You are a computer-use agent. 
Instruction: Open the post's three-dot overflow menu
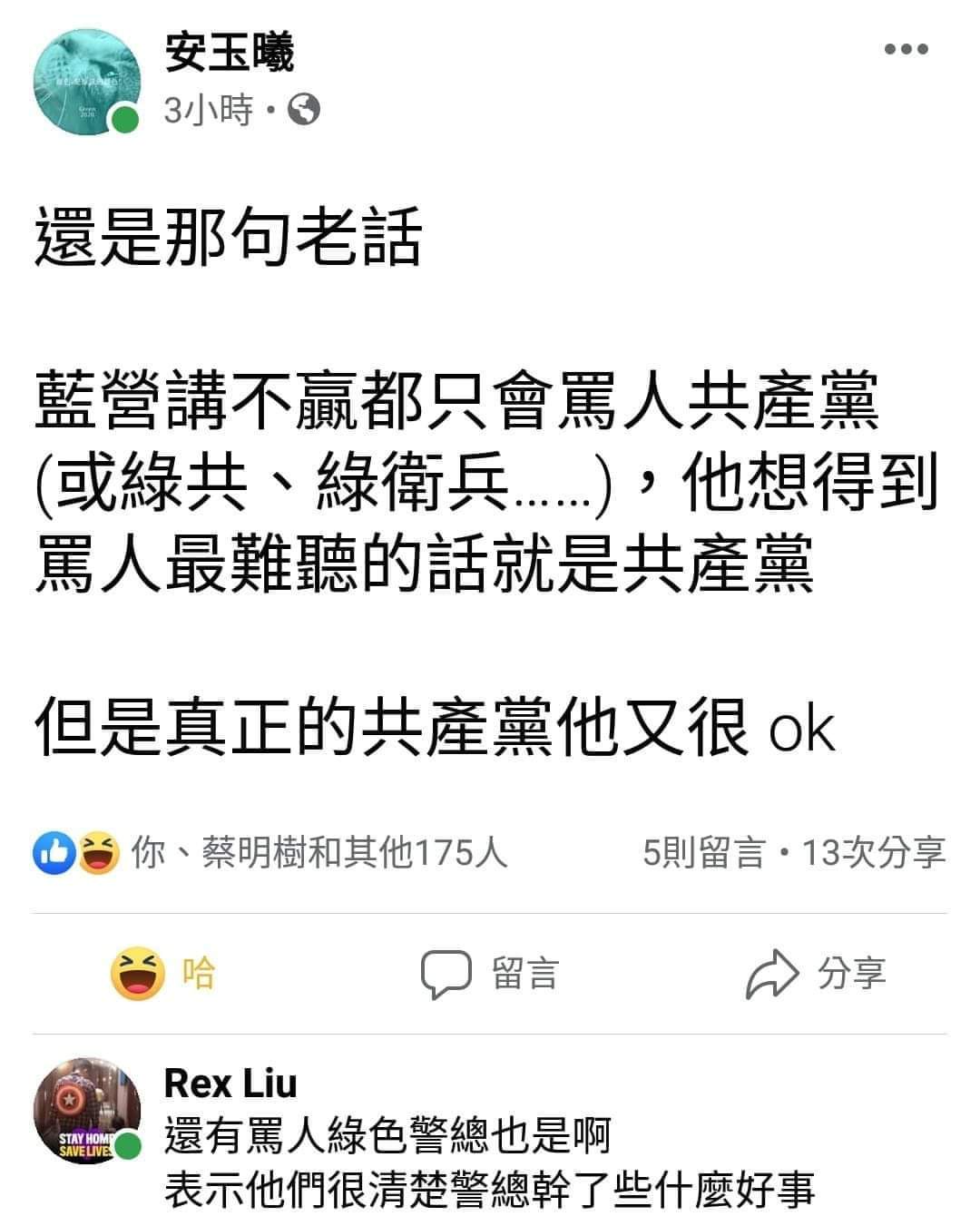(906, 49)
